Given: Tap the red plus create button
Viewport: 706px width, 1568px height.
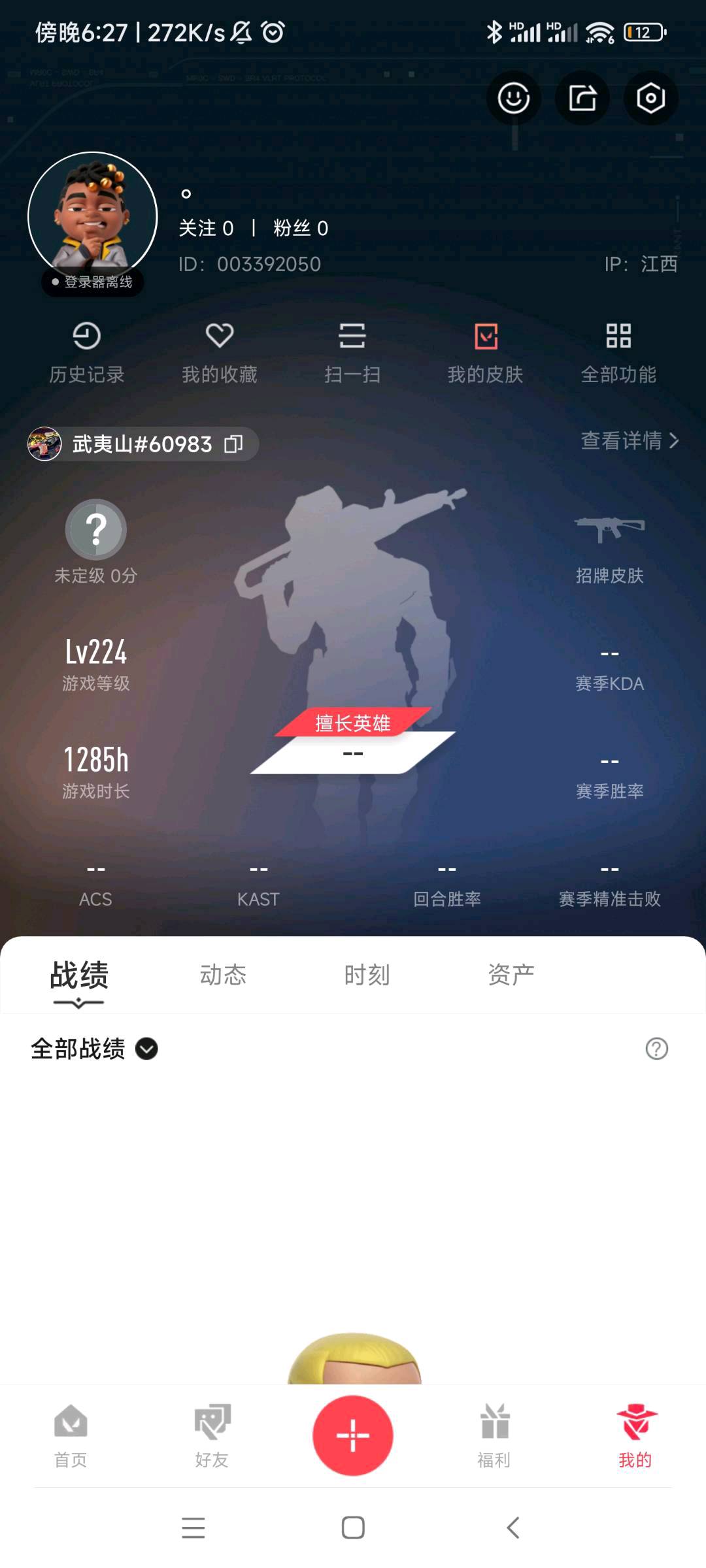Looking at the screenshot, I should click(353, 1435).
